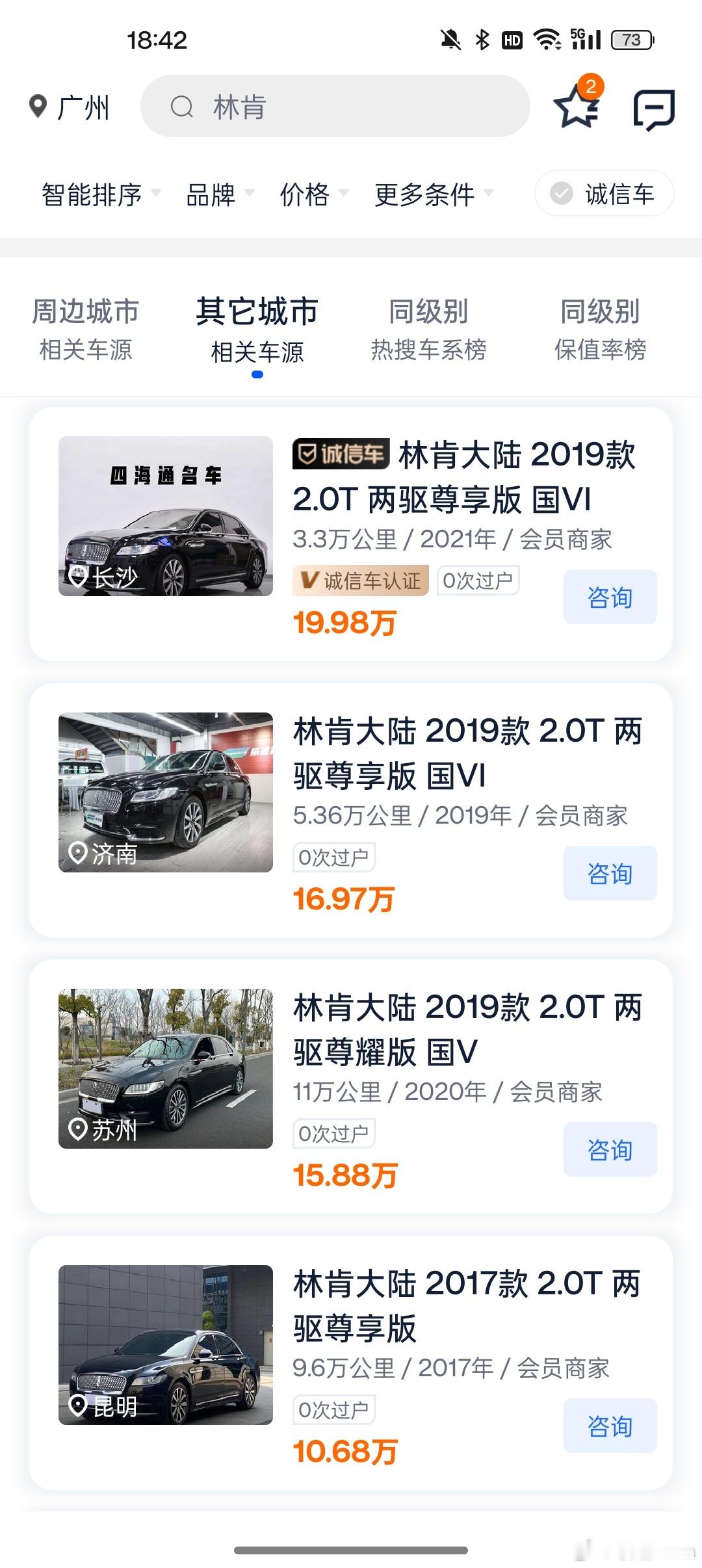Open the 济南 林肯大陆 5.36万公里 listing
Viewport: 702px width, 1568px height.
[x=351, y=811]
